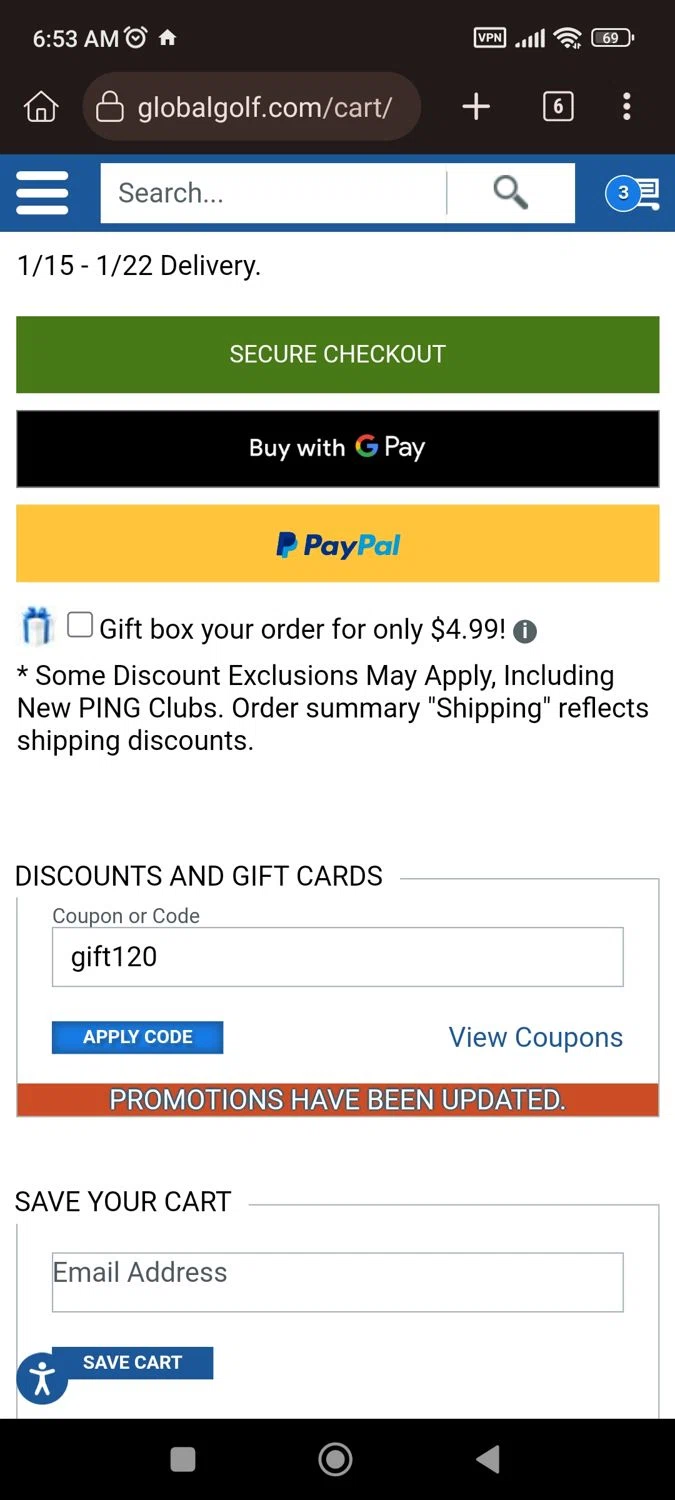Open the View Coupons link

tap(535, 1037)
